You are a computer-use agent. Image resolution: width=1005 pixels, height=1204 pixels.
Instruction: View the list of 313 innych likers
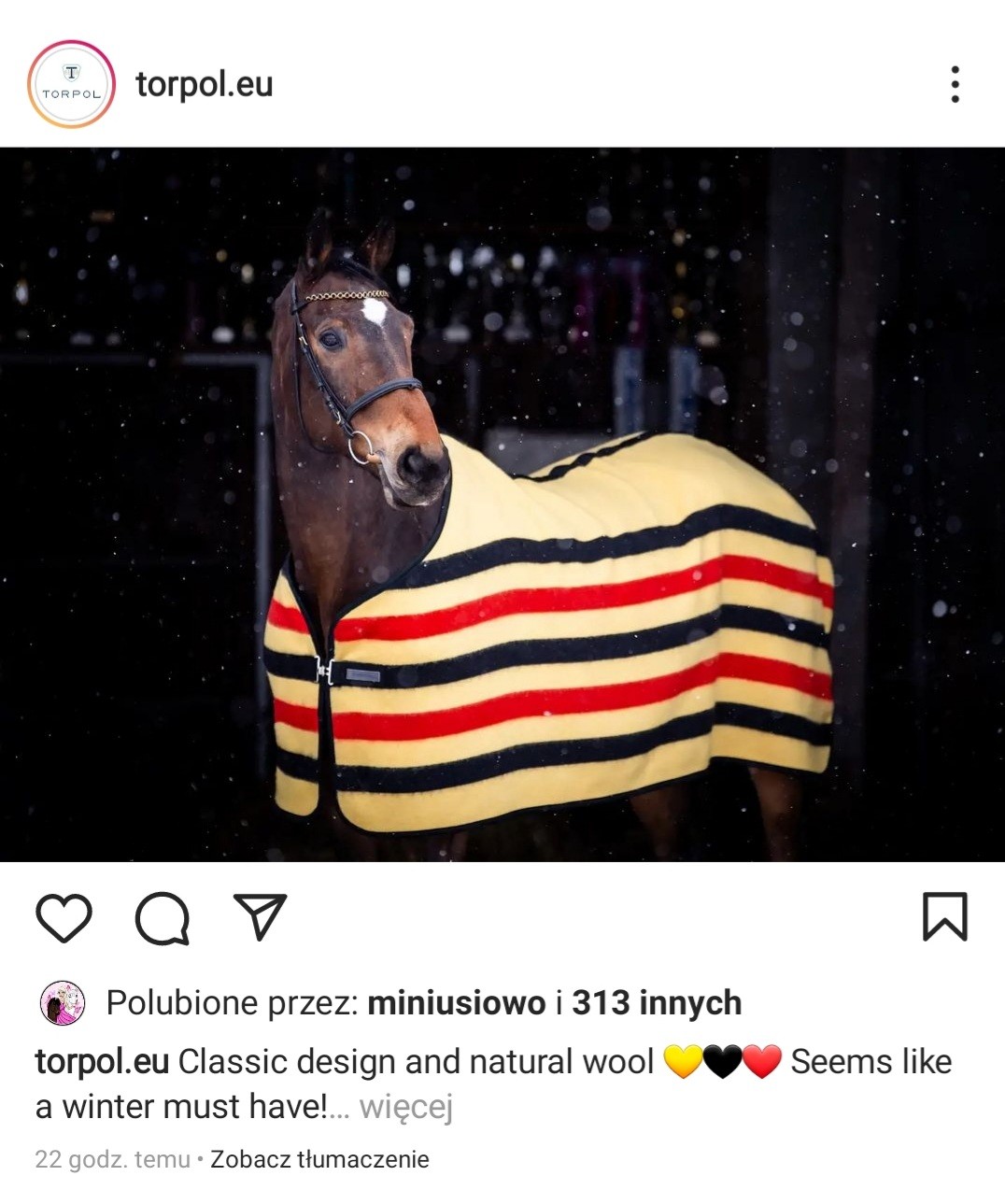[x=657, y=1002]
